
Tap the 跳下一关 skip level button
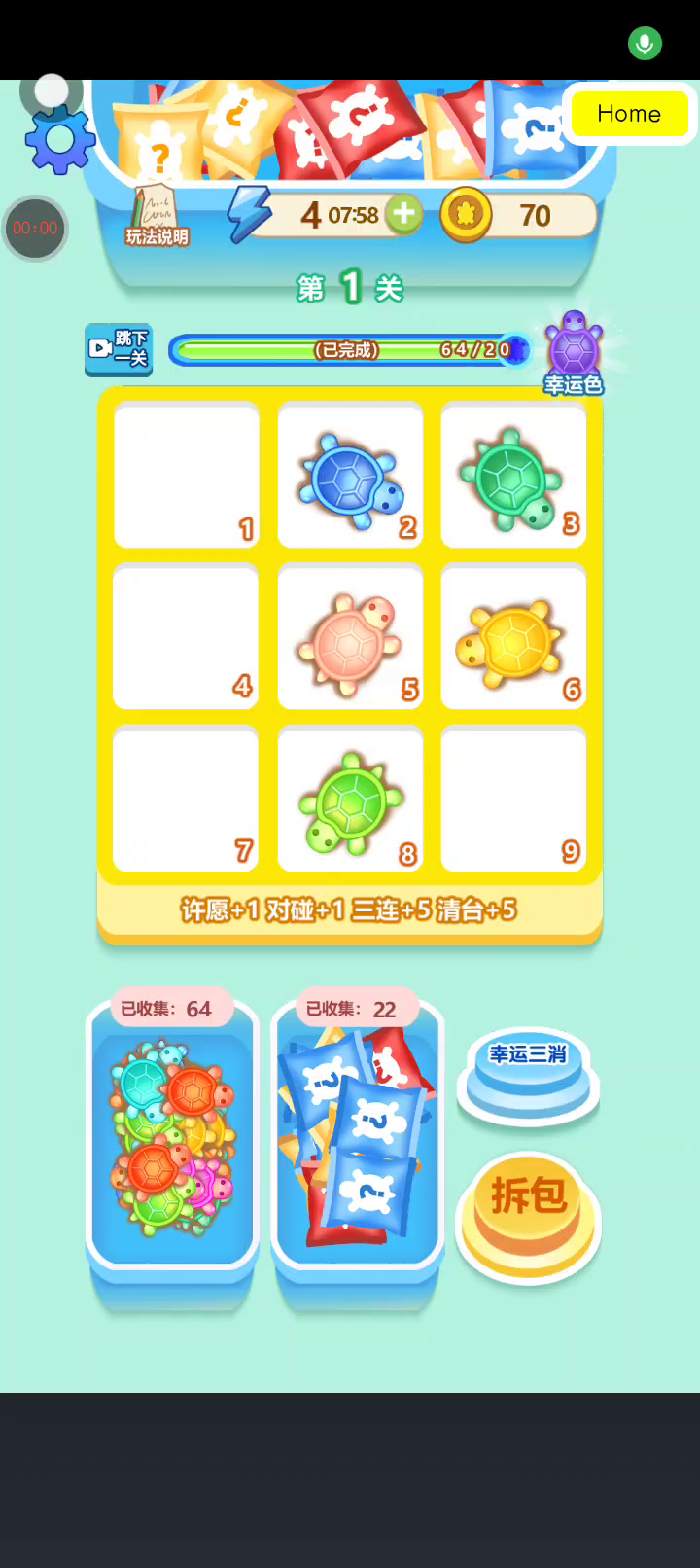coord(119,349)
